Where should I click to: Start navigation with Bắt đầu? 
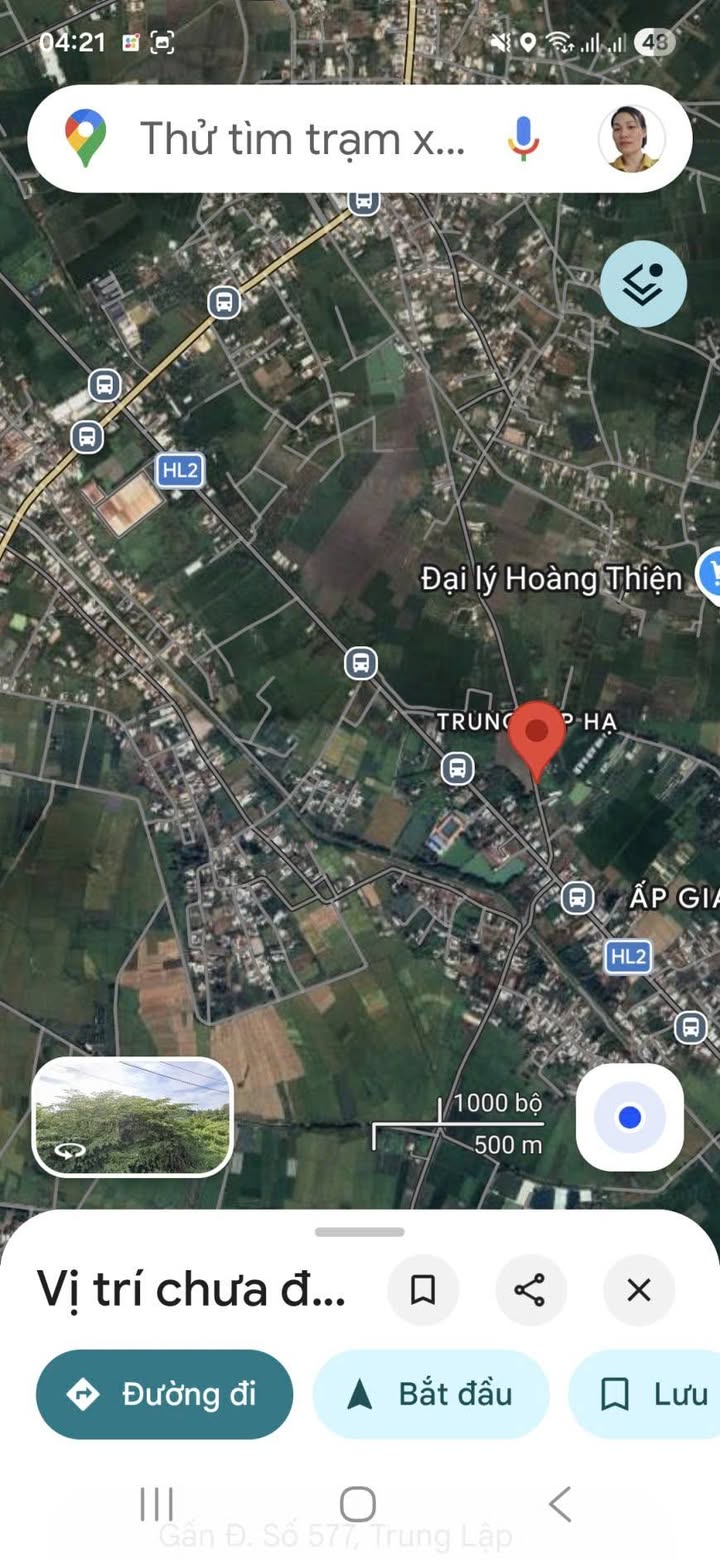point(431,1394)
